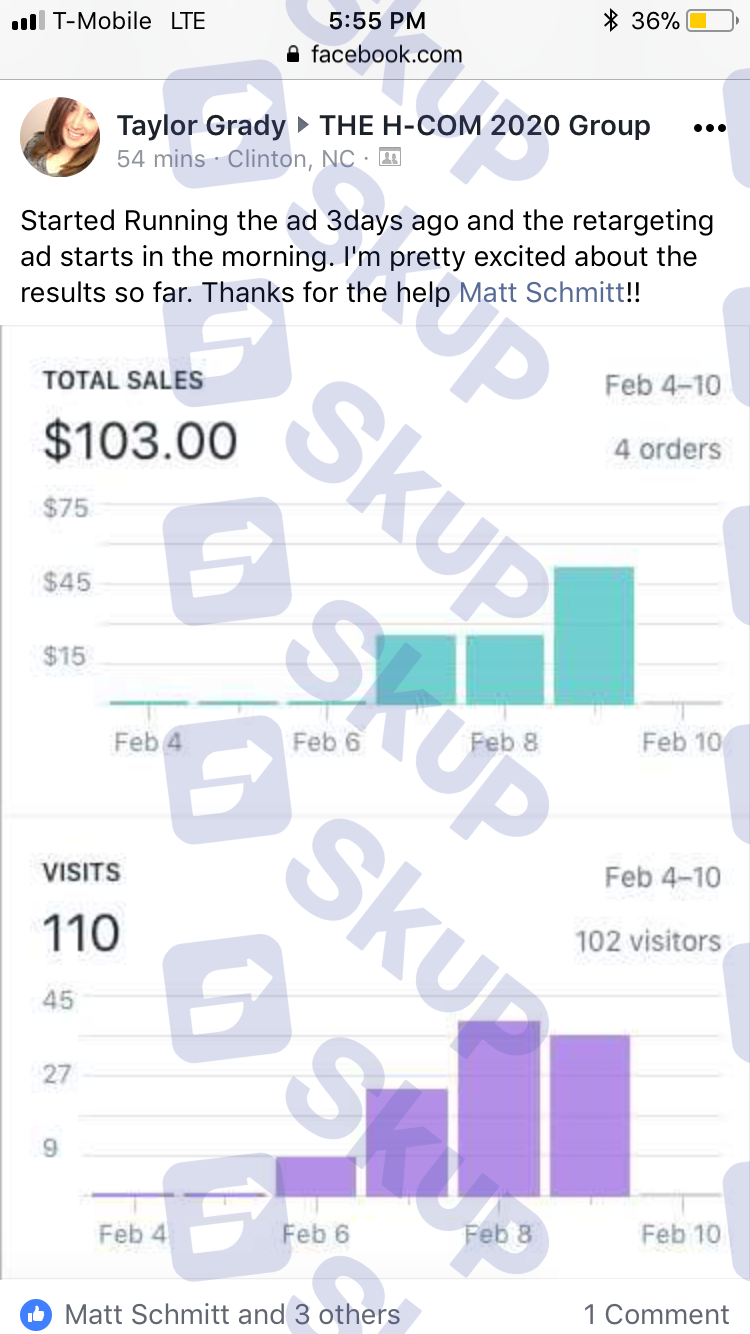Go to THE H-COM 2020 Group
The image size is (750, 1334).
tap(485, 126)
